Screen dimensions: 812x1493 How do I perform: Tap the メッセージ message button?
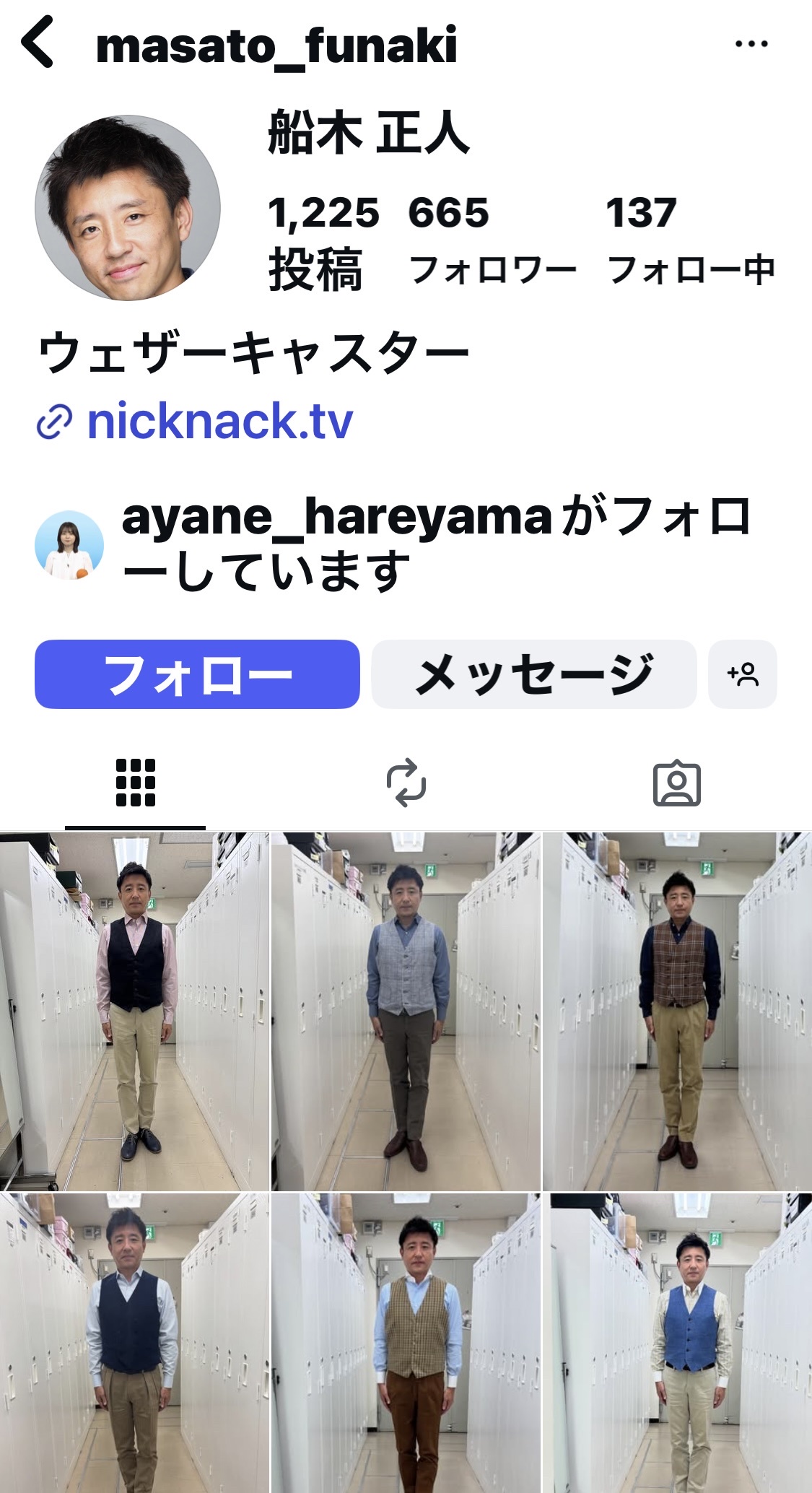(x=534, y=674)
